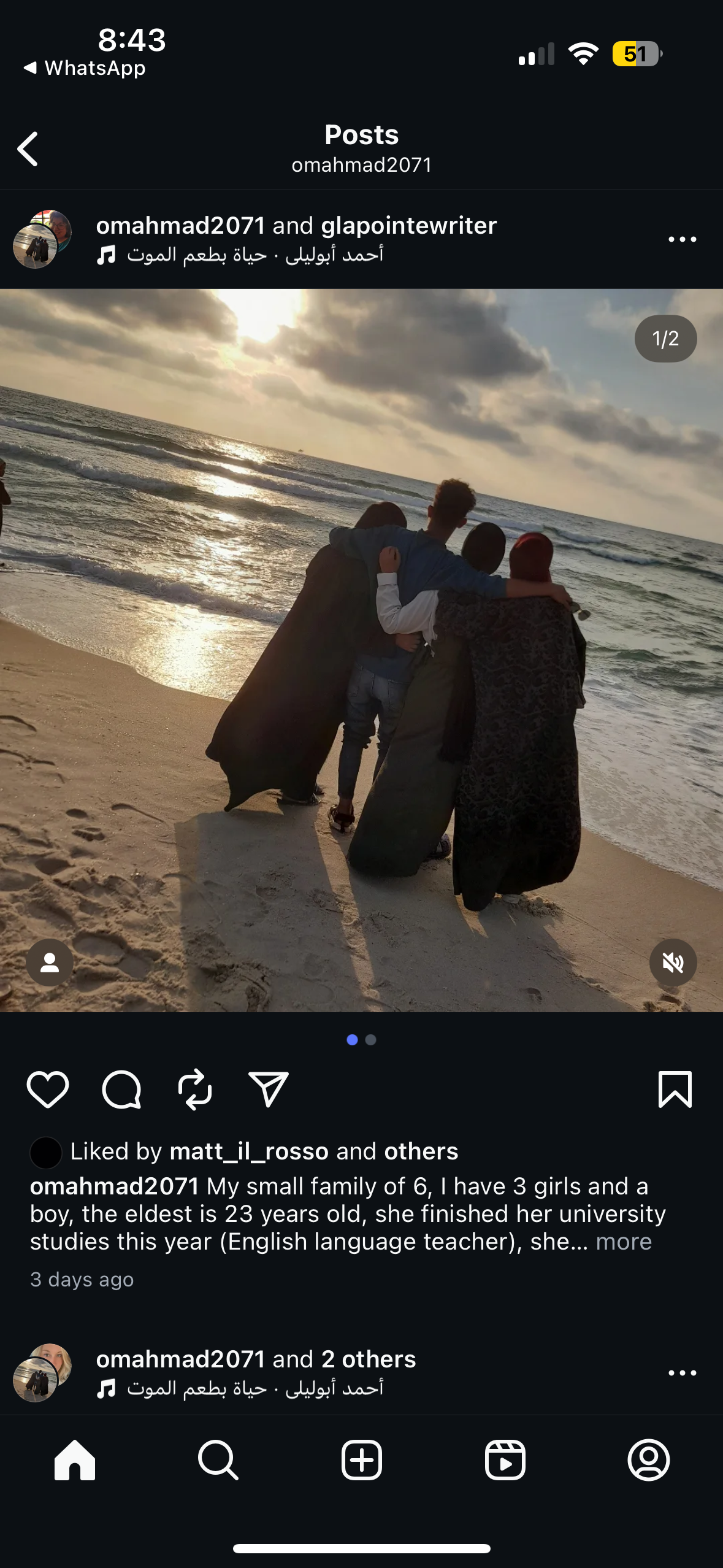Switch to the Reels tab
The image size is (723, 1568).
(x=505, y=1460)
